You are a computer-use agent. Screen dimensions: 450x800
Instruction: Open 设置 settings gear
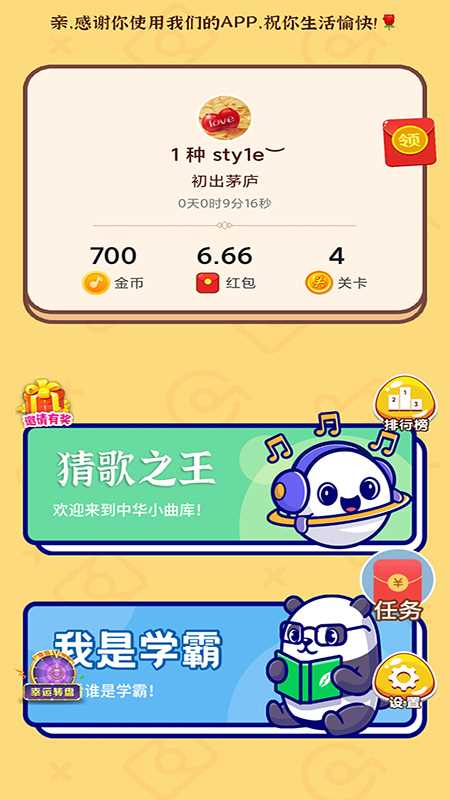[405, 682]
